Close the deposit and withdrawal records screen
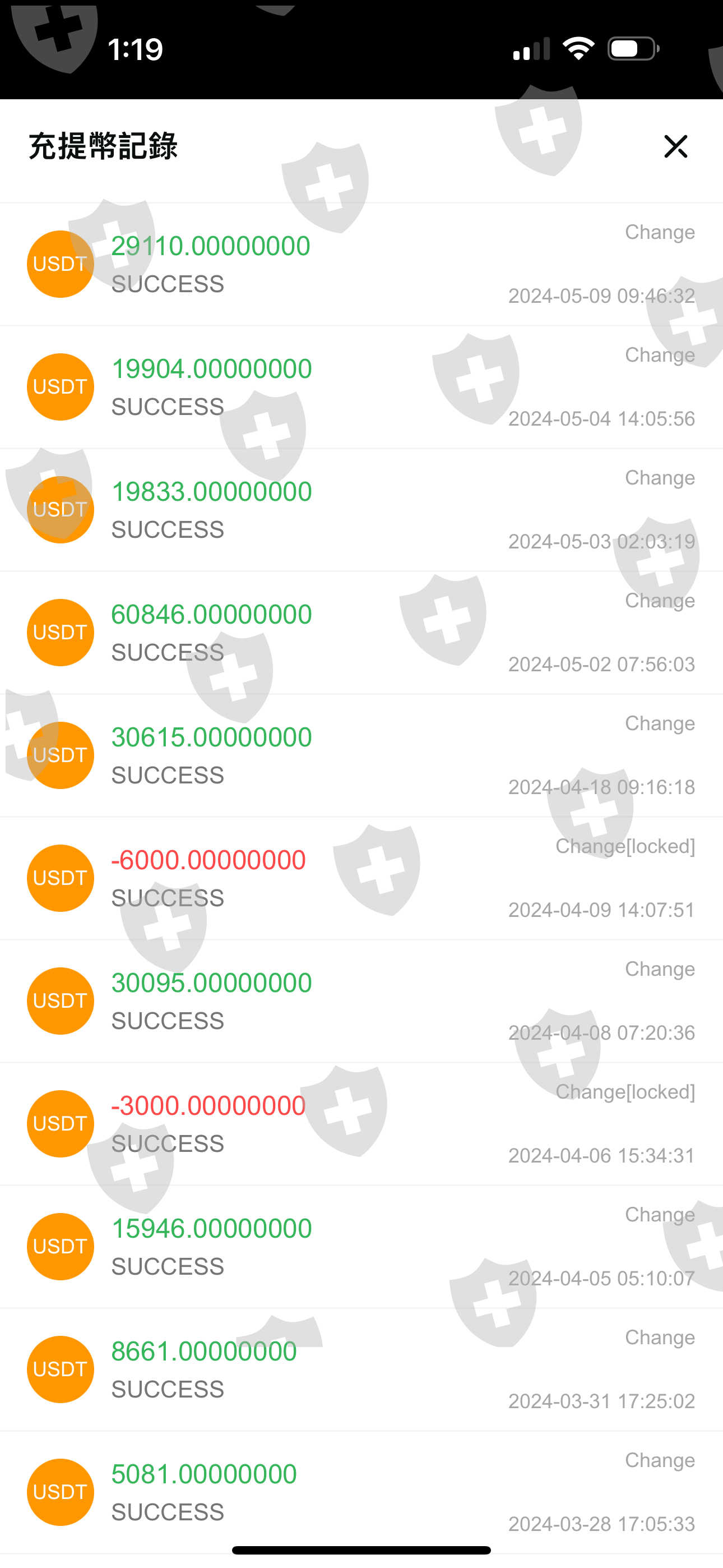Viewport: 723px width, 1568px height. (675, 147)
